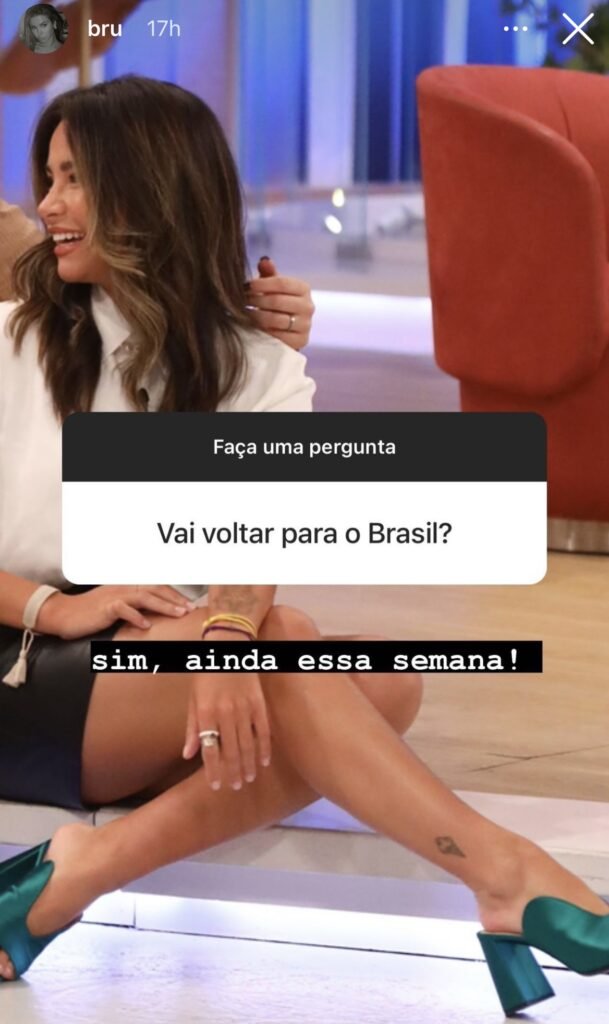The image size is (609, 1024).
Task: Open the three-dot story options menu
Action: click(515, 29)
